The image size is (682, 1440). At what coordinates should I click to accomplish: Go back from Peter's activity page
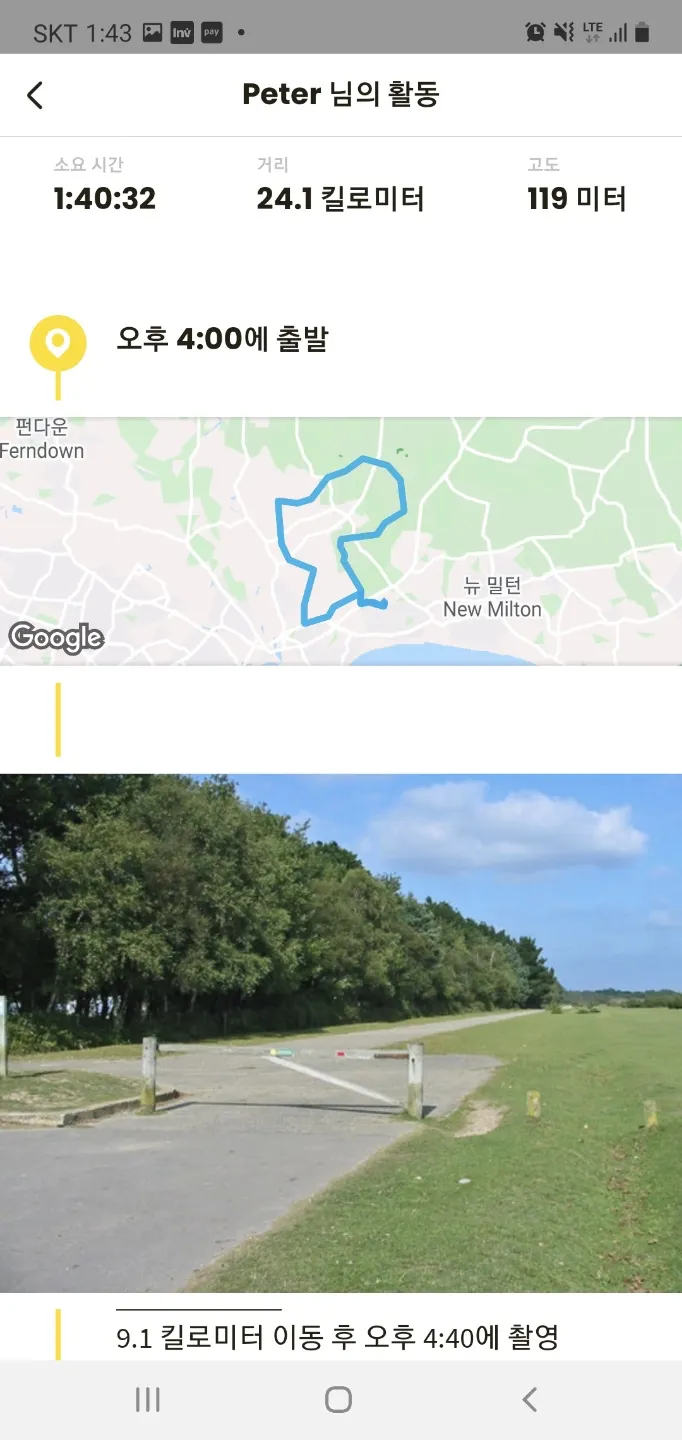pyautogui.click(x=35, y=96)
